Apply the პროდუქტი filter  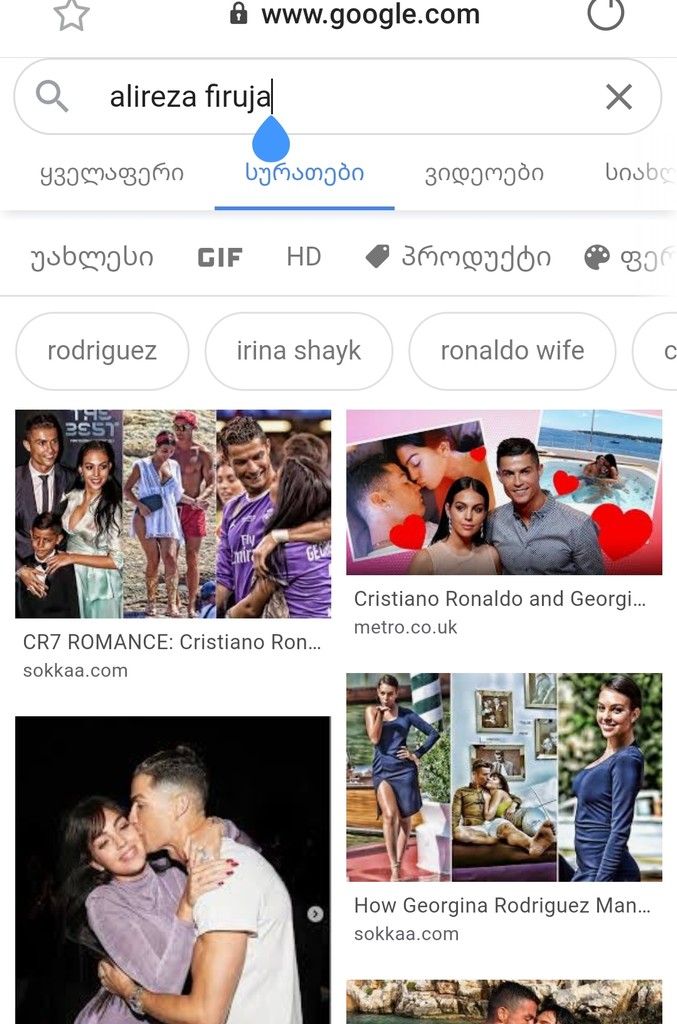point(459,257)
